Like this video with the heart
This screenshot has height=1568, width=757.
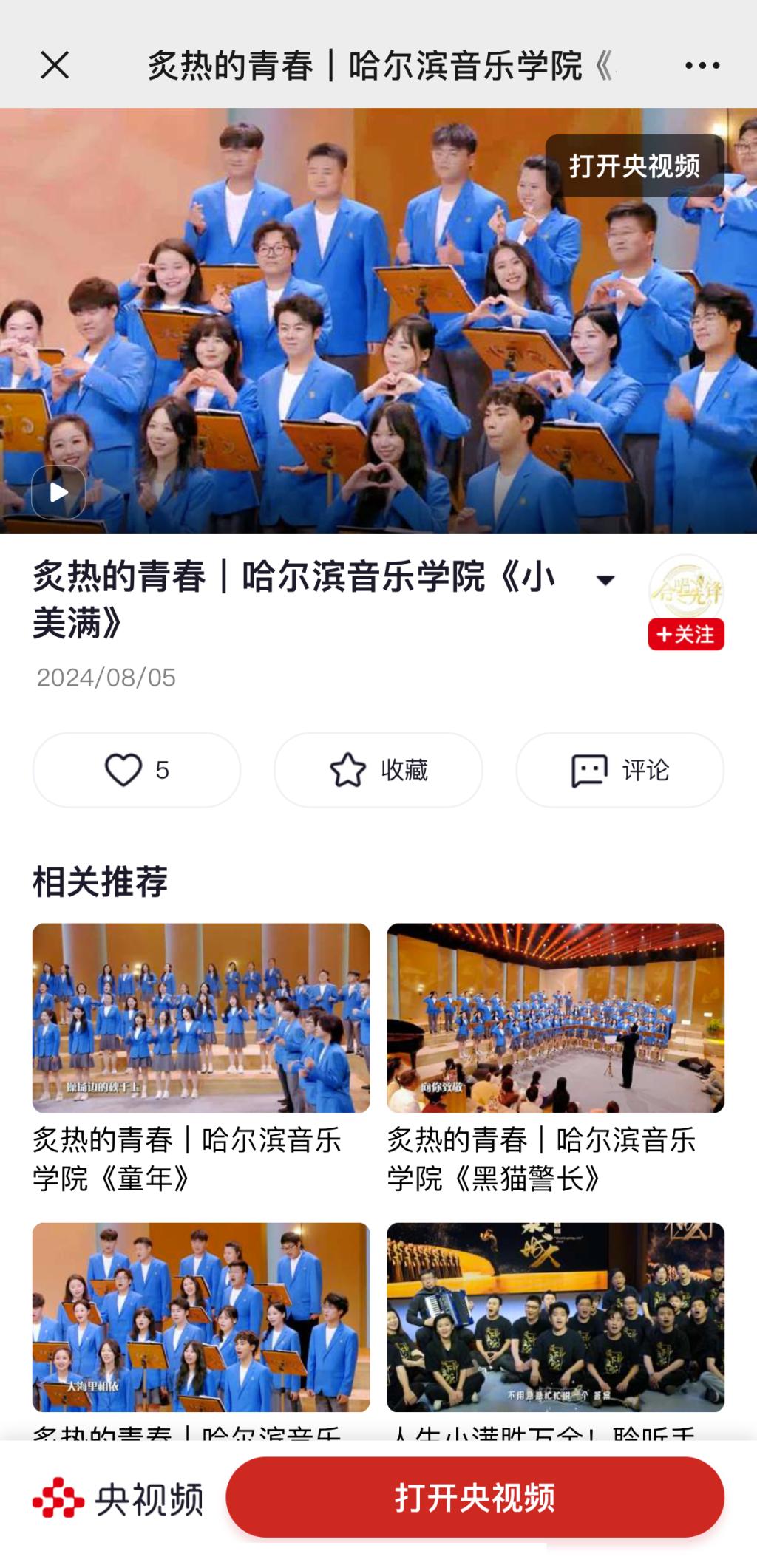click(136, 770)
